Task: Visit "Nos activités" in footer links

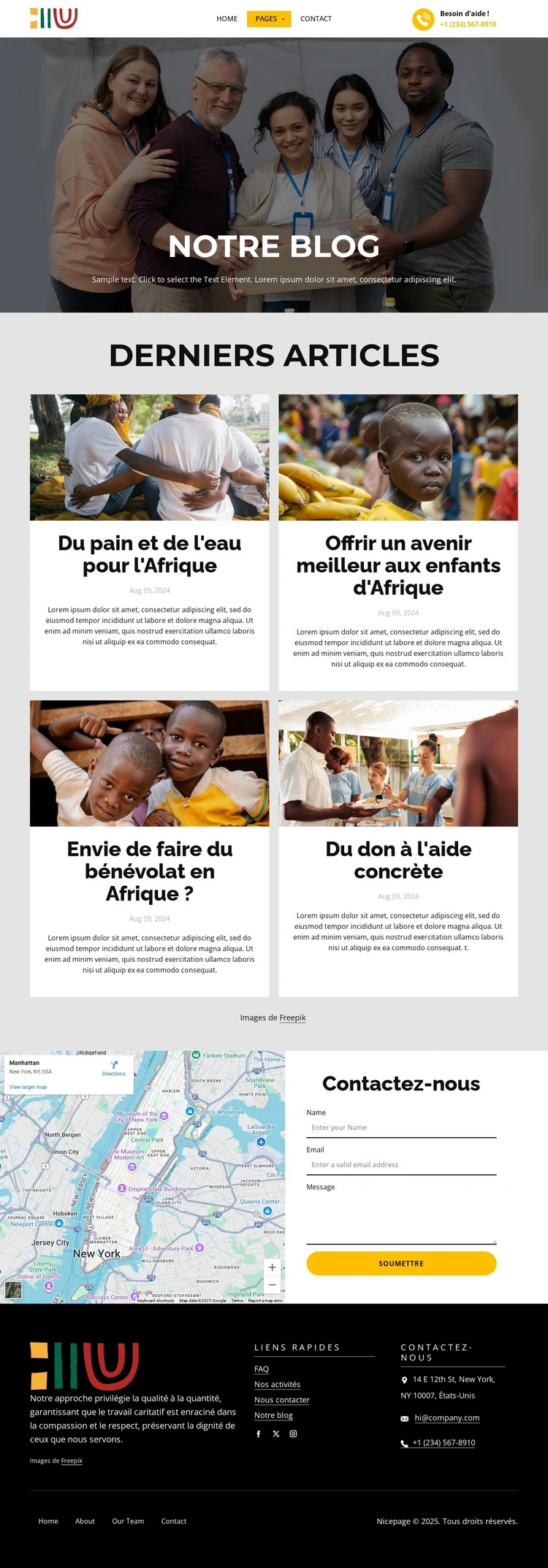Action: pos(277,1384)
